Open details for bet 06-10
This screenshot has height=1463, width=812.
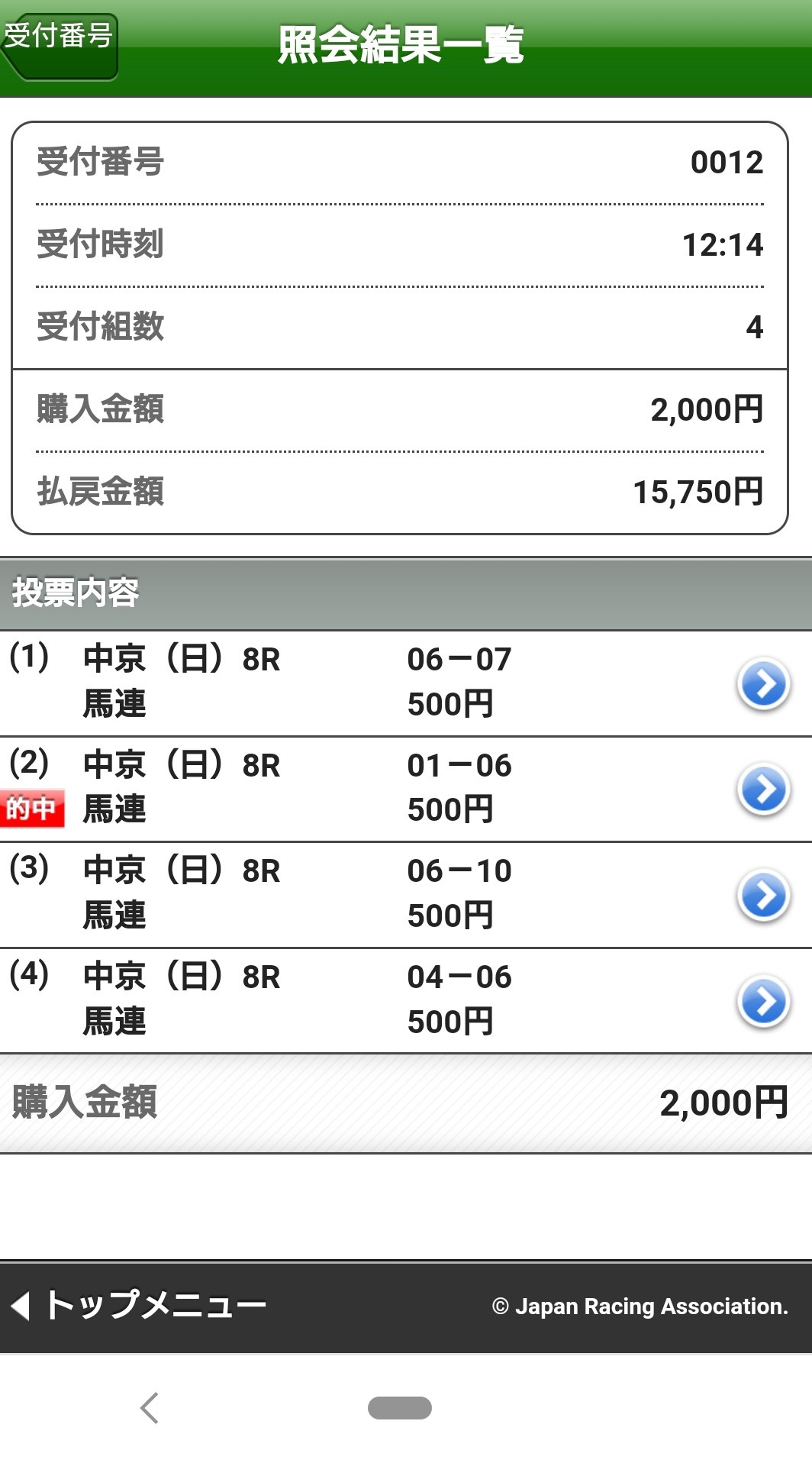pos(762,895)
